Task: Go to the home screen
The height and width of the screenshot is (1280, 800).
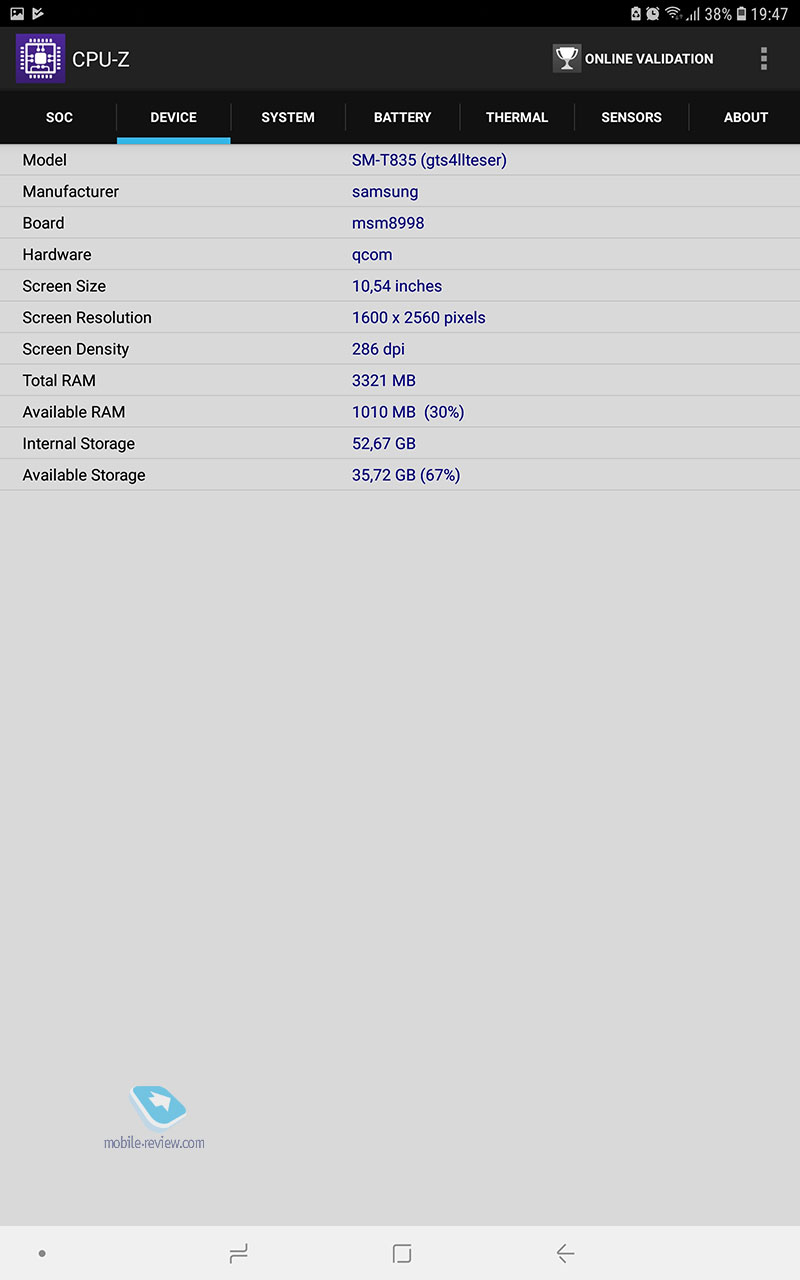Action: click(x=402, y=1253)
